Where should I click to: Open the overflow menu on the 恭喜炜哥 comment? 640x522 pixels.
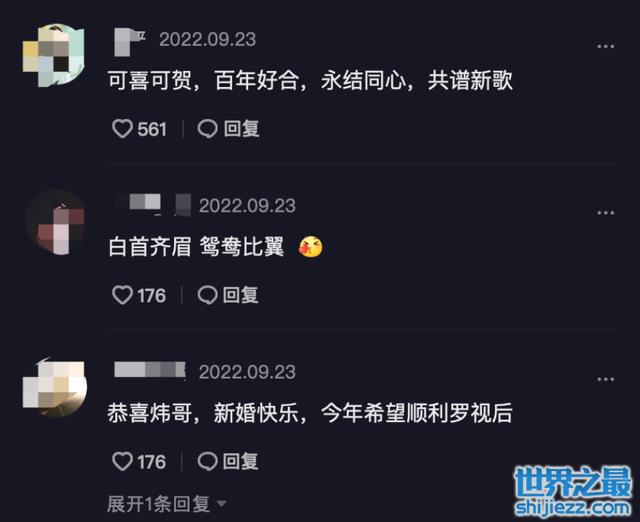605,378
